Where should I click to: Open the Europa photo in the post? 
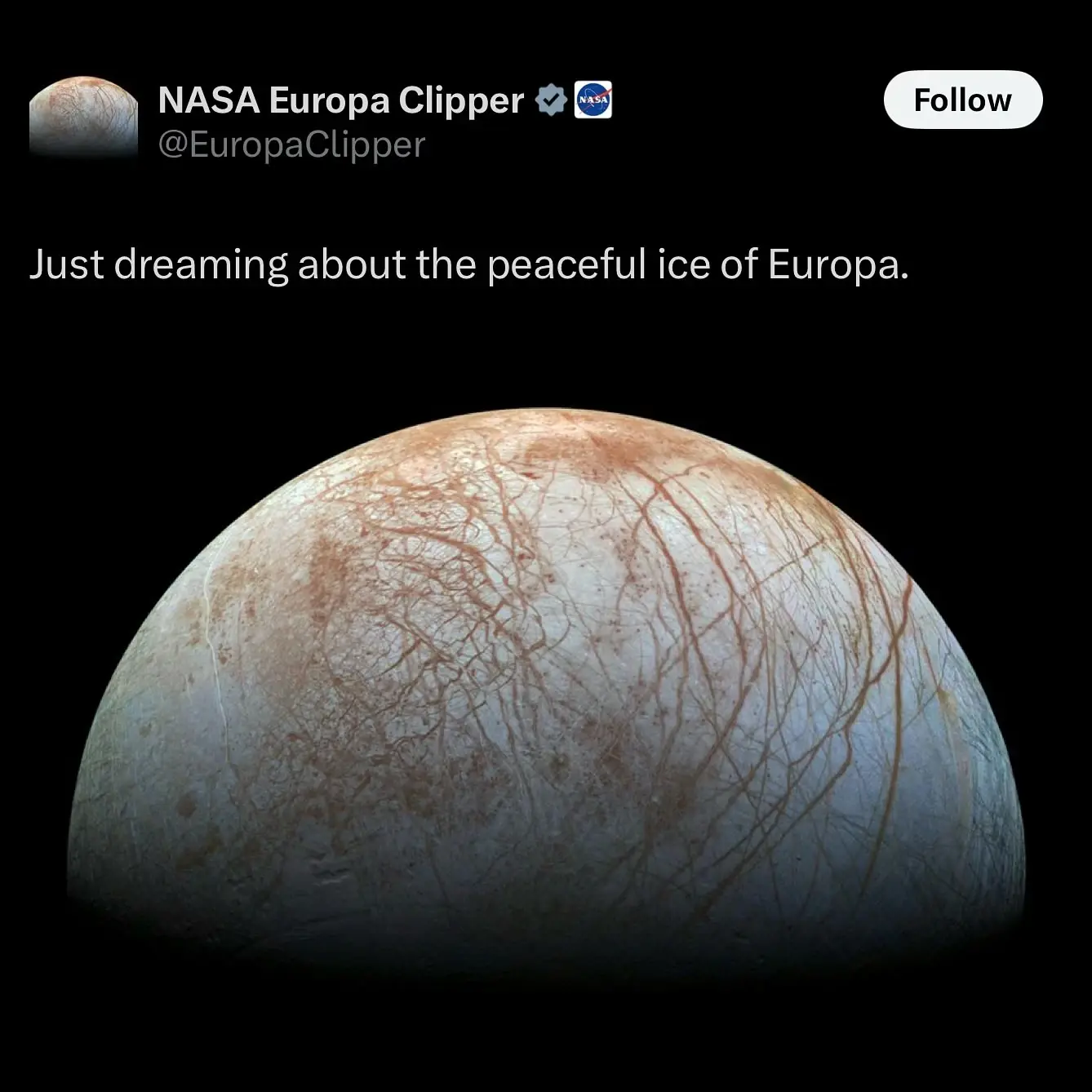pos(545,694)
